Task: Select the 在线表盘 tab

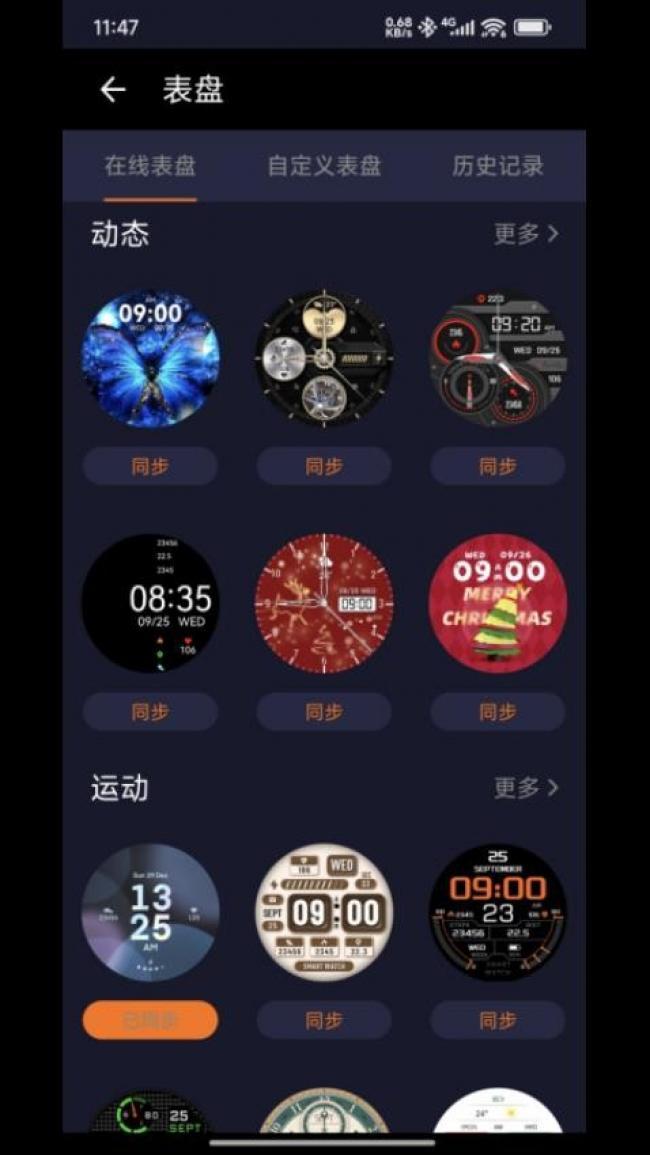Action: coord(150,166)
